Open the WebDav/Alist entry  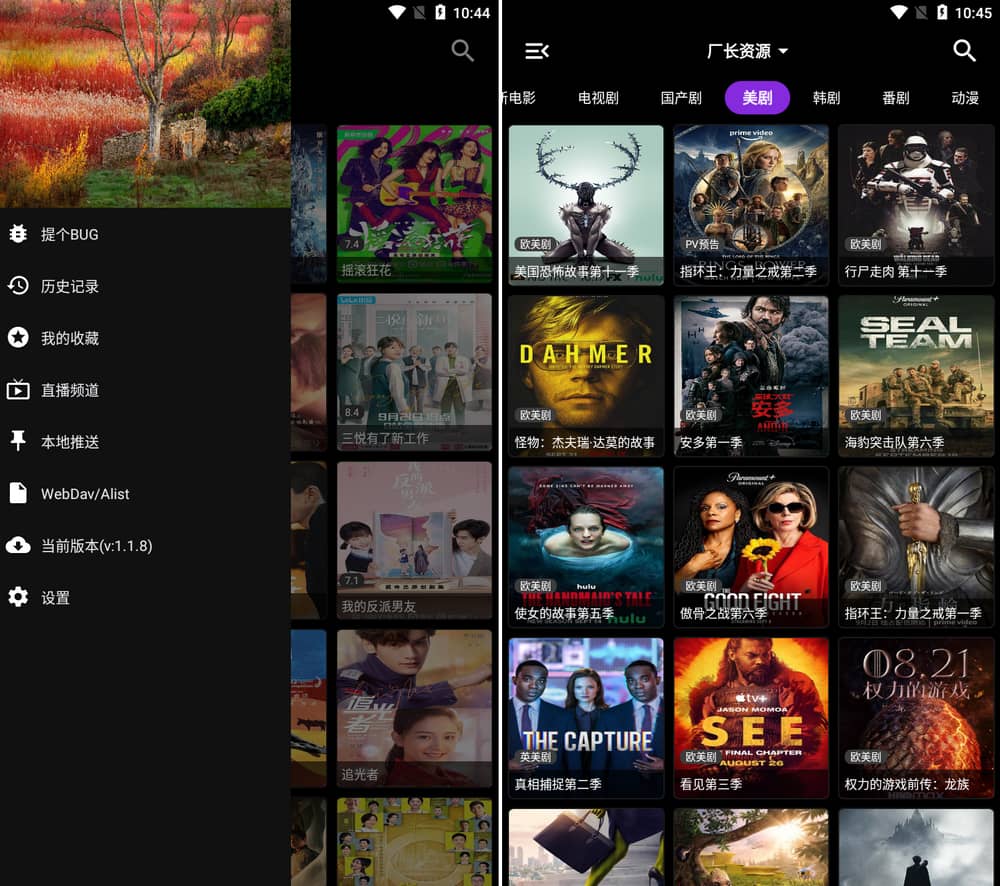(84, 494)
